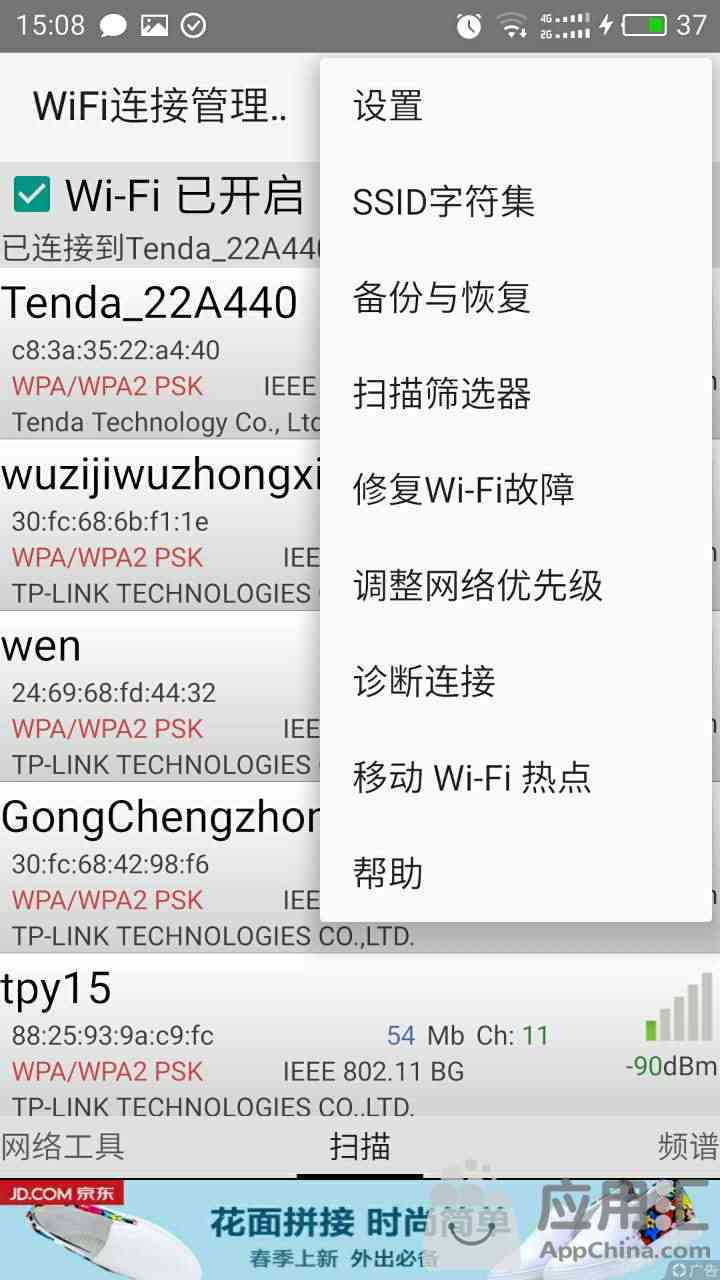Open 移动 Wi-Fi 热点 item
This screenshot has width=720, height=1280.
click(x=516, y=778)
